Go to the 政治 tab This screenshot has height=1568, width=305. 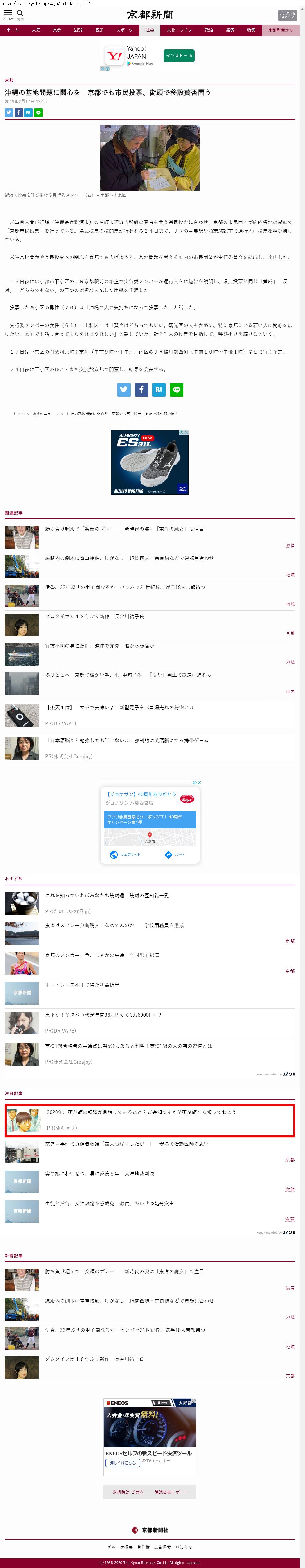point(209,30)
